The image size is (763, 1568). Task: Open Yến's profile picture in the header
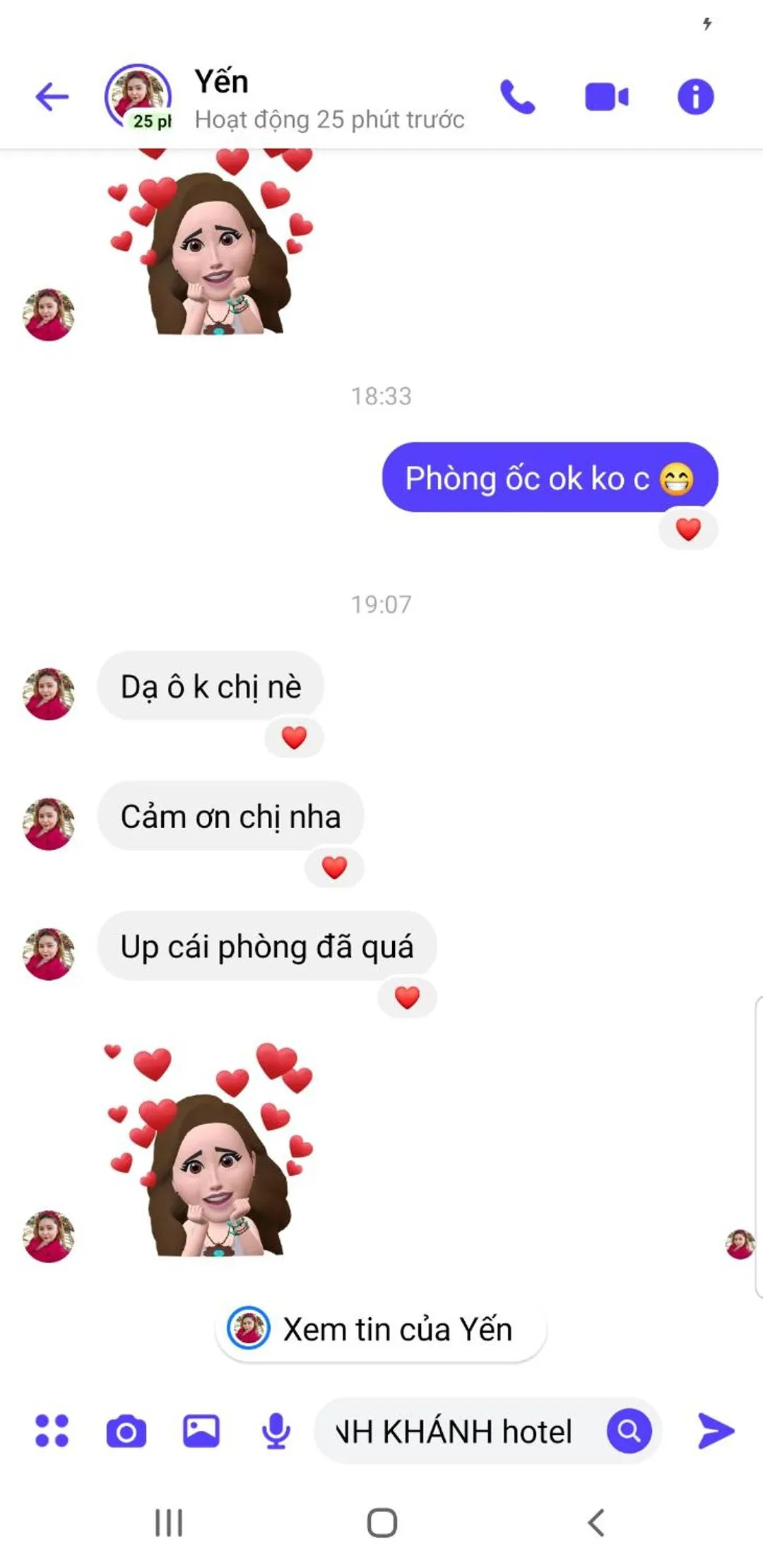click(x=138, y=97)
